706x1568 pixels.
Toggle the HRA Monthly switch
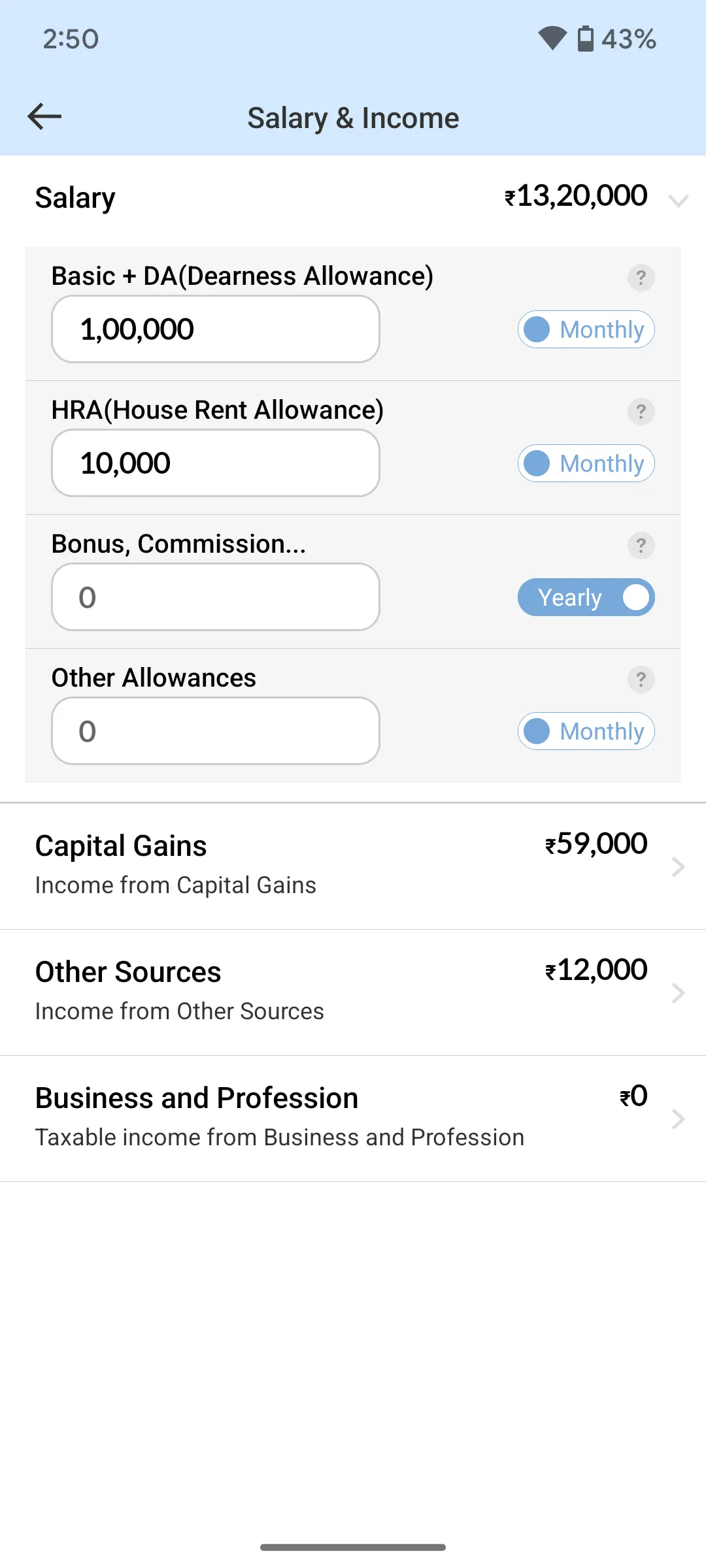pyautogui.click(x=586, y=463)
